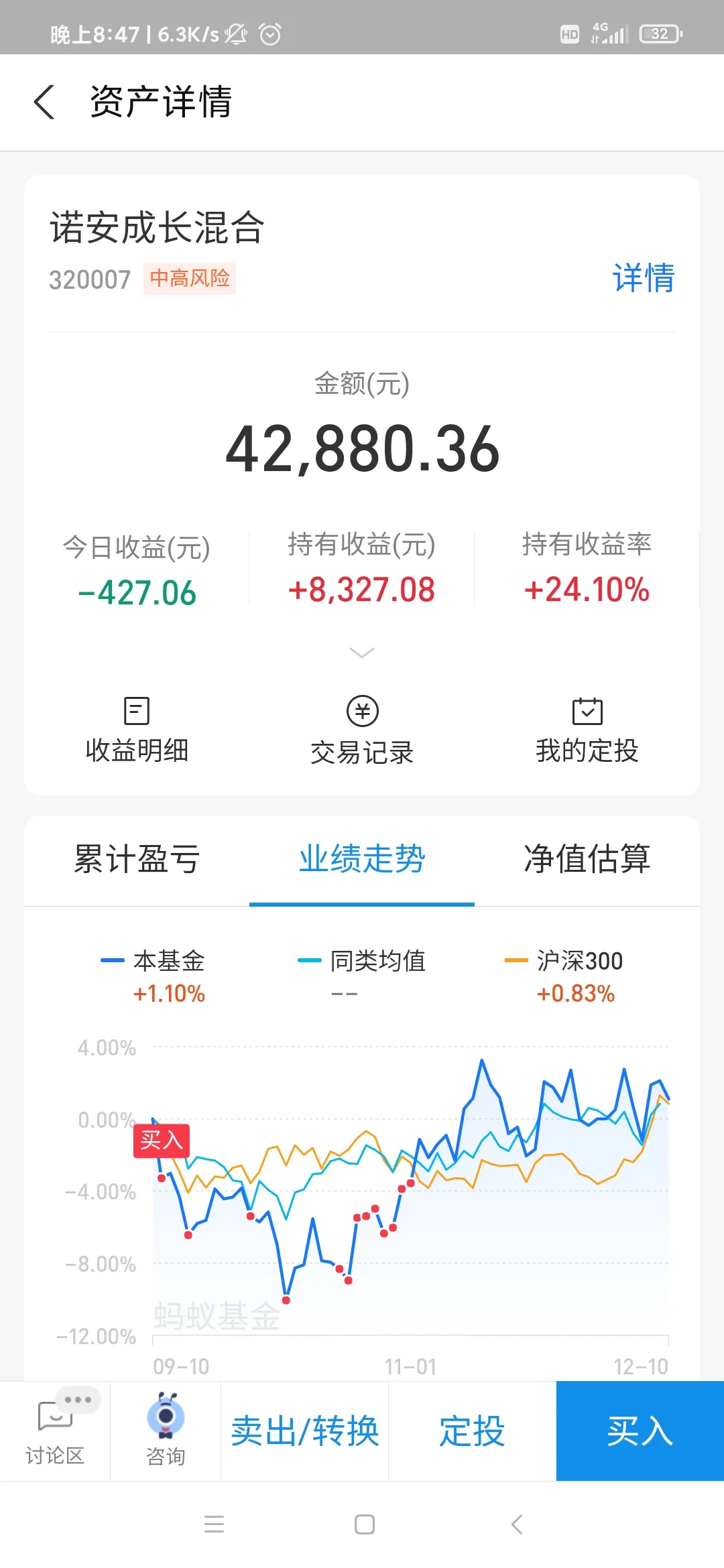Open 我的定投

click(587, 730)
